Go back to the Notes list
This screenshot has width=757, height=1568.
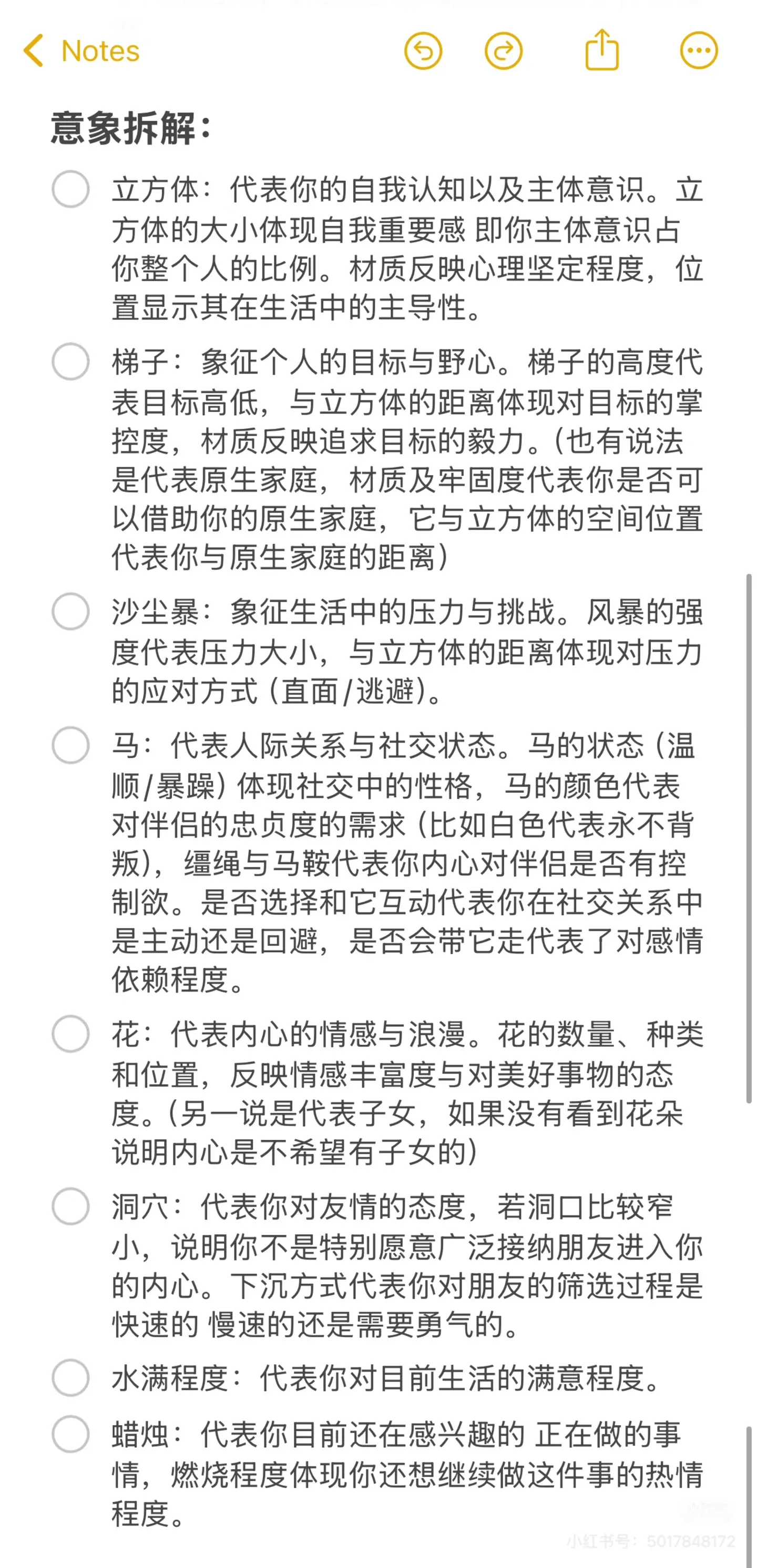click(81, 50)
